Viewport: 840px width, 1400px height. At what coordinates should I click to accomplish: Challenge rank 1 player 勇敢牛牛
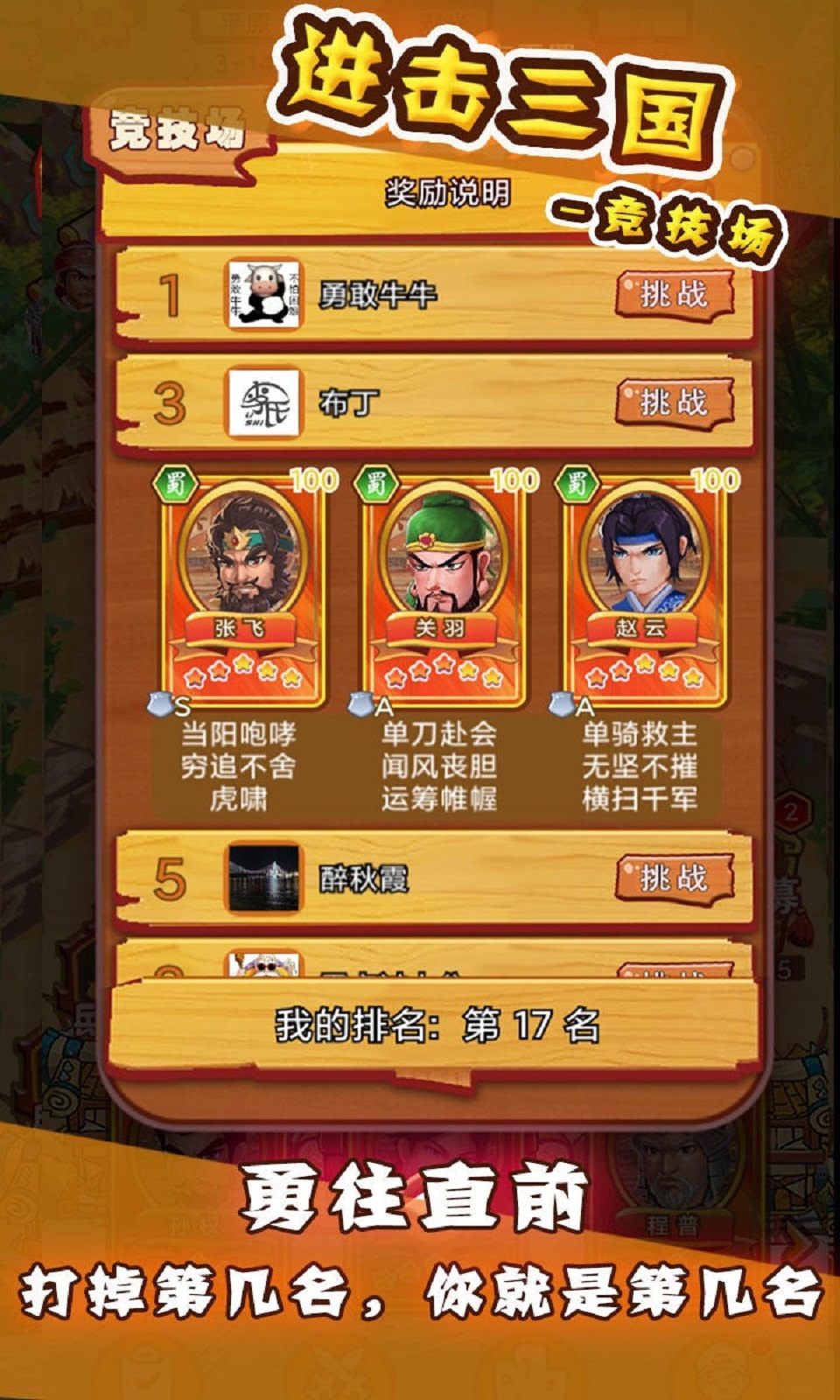click(x=675, y=297)
